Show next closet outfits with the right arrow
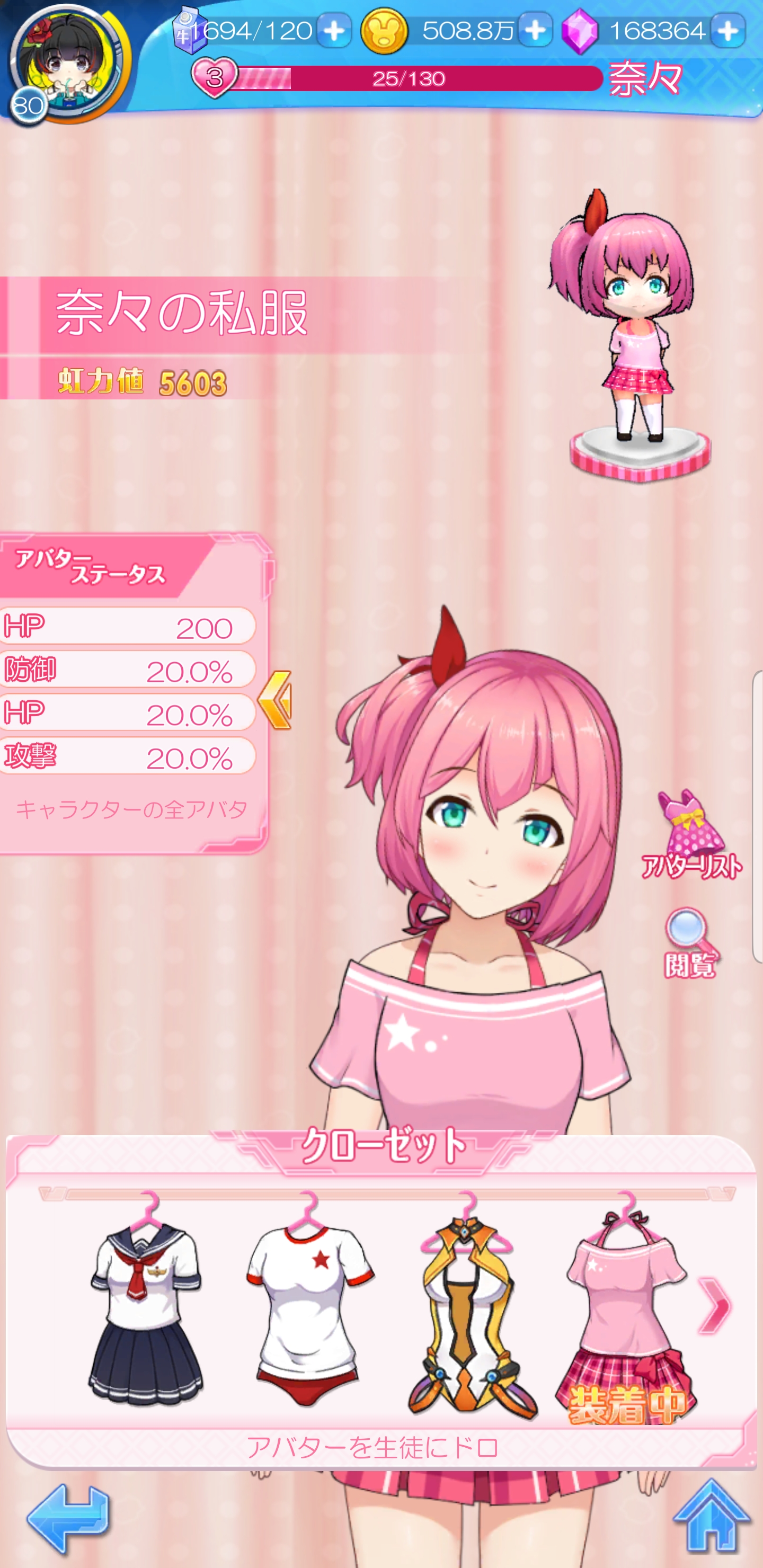The width and height of the screenshot is (763, 1568). (715, 1306)
